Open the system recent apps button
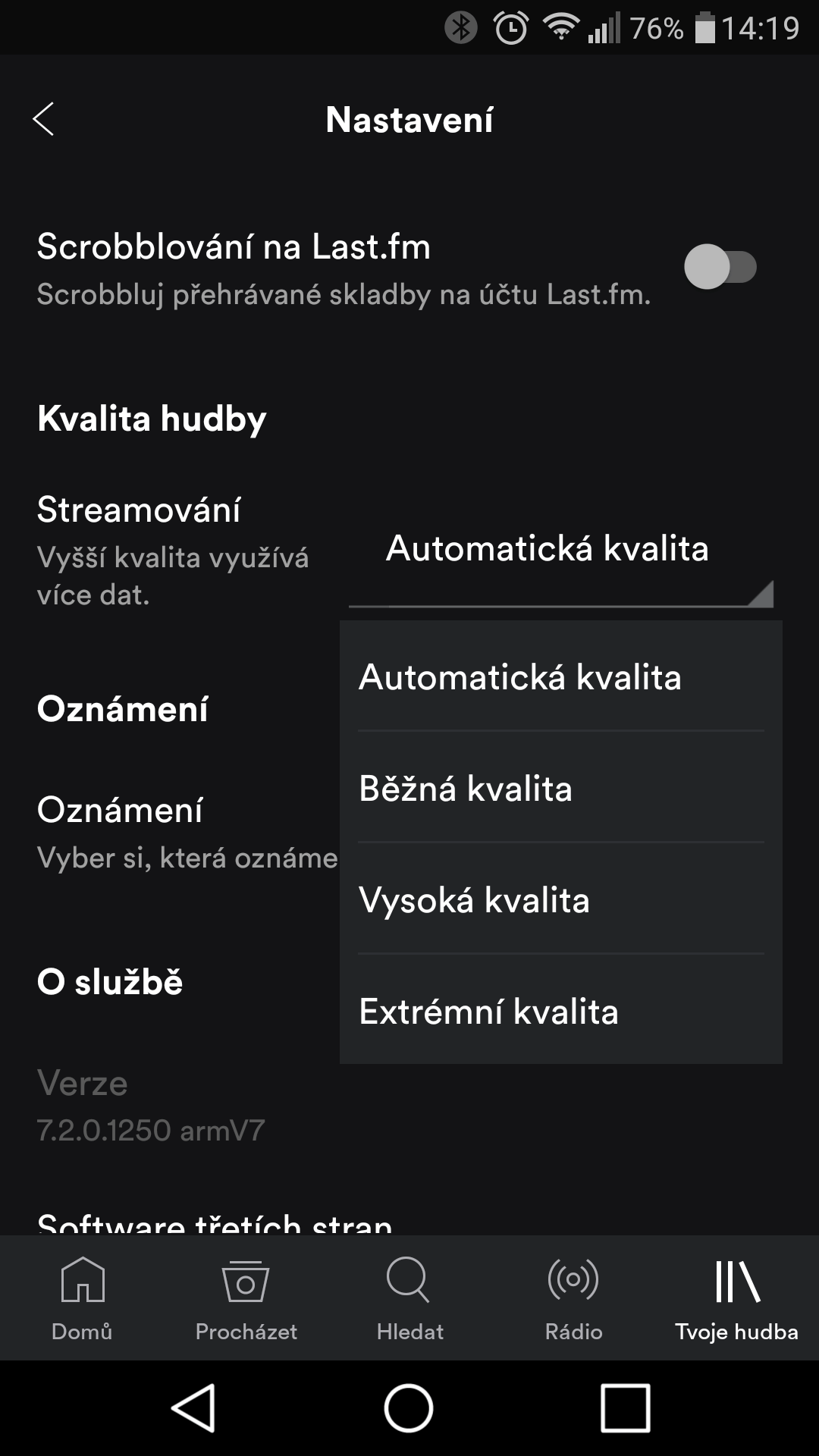 626,1407
